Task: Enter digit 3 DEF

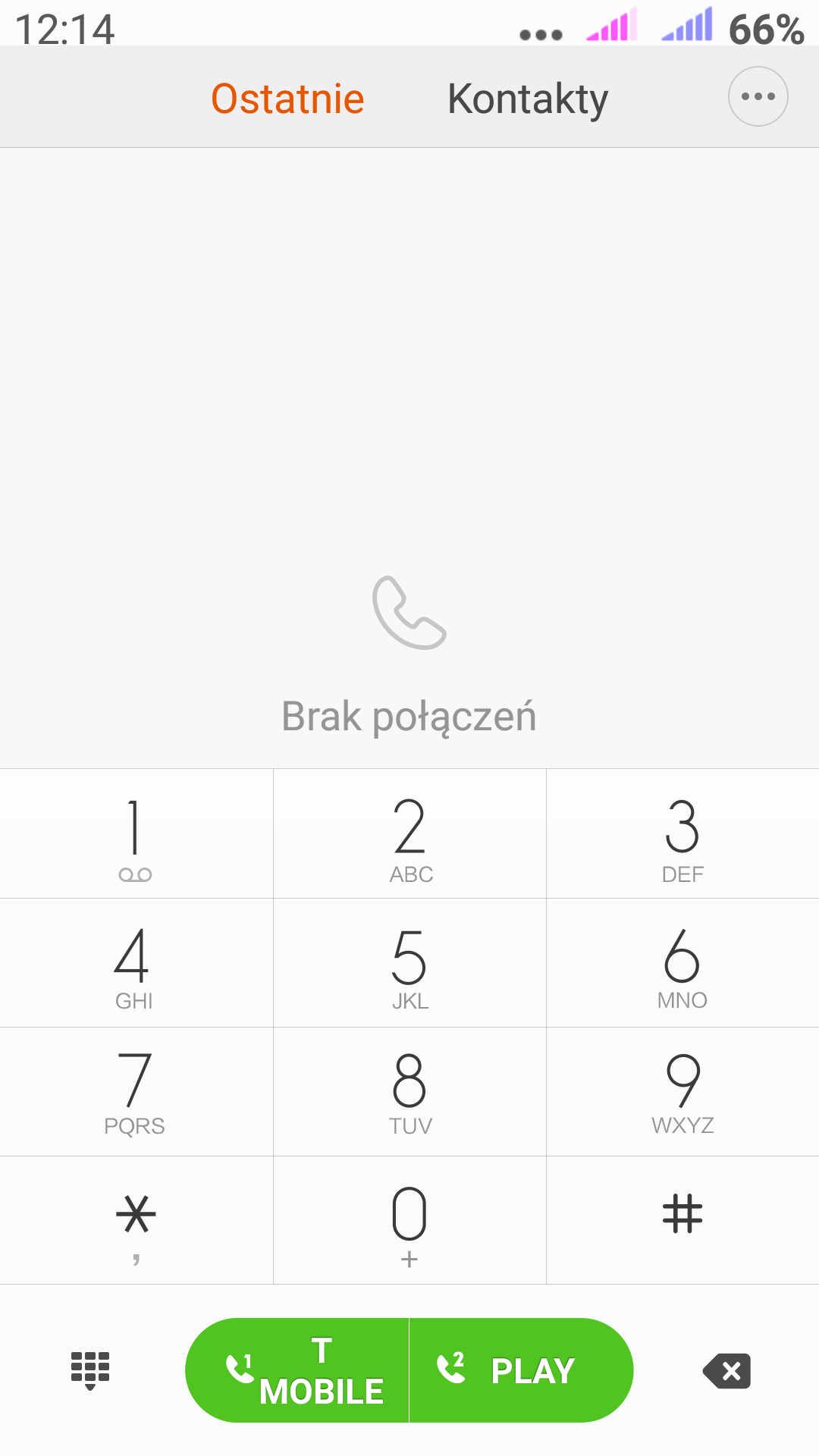Action: pos(682,834)
